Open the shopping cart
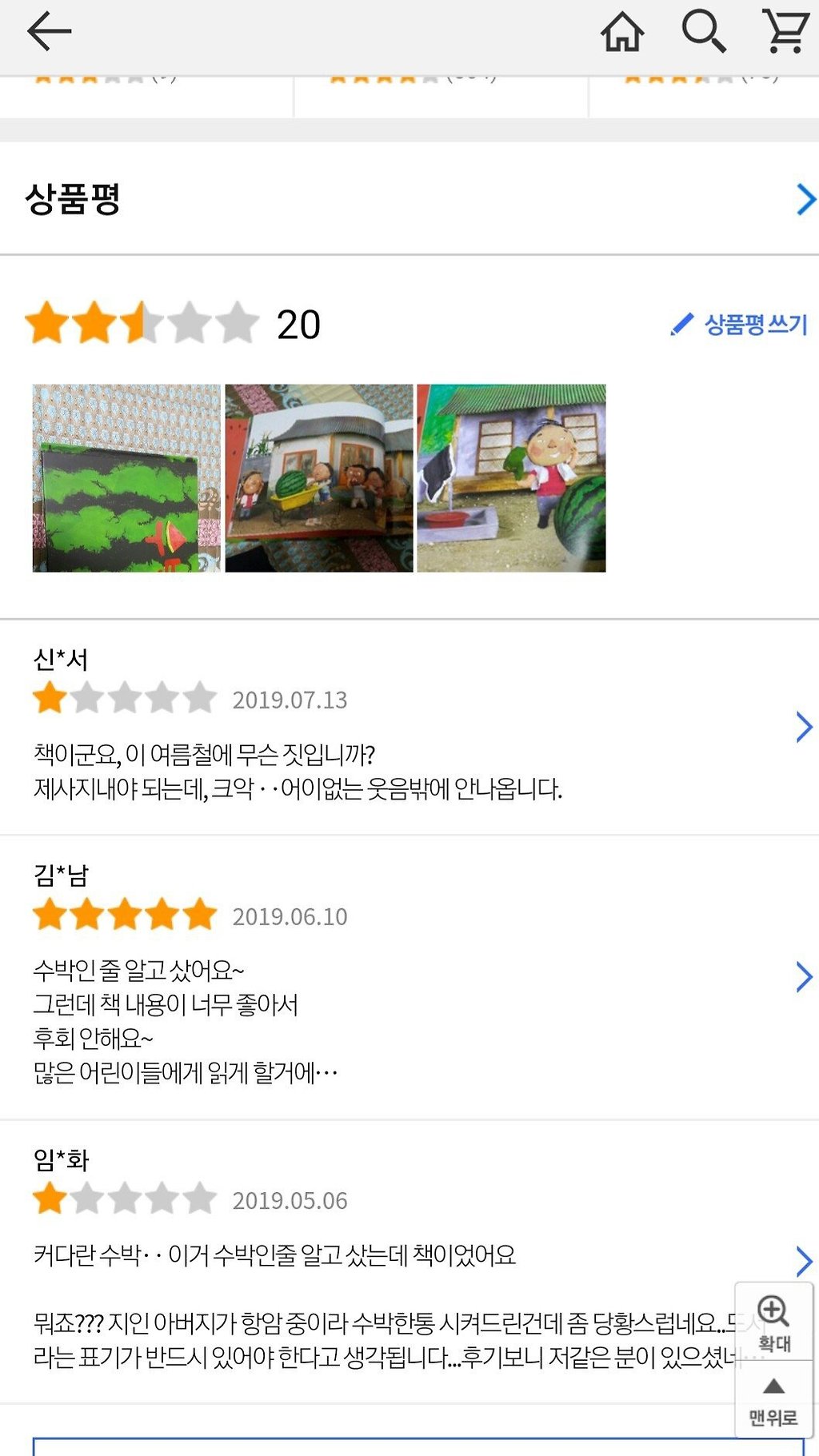The height and width of the screenshot is (1456, 819). pos(785,32)
